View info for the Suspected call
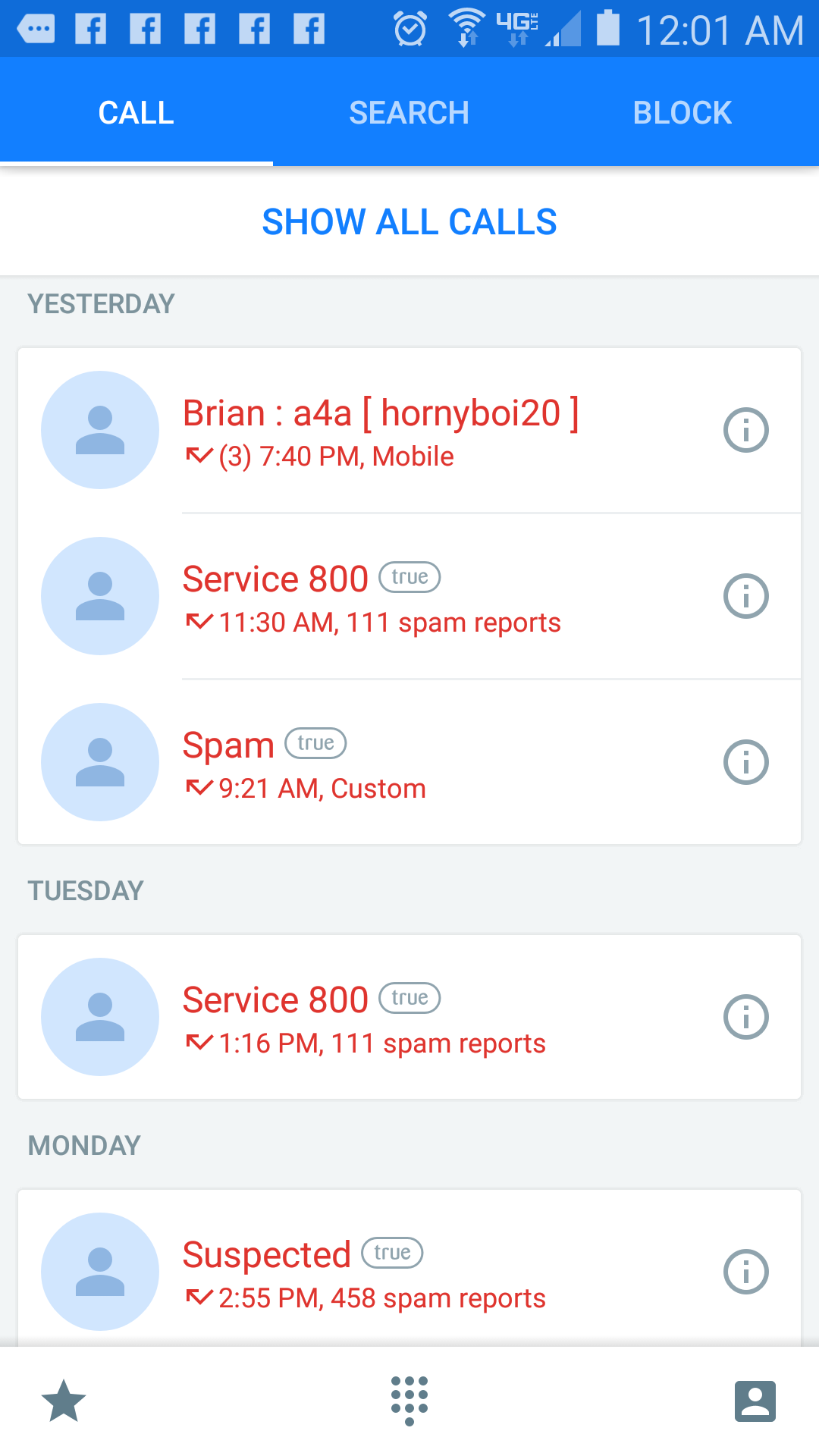This screenshot has width=819, height=1456. (x=746, y=1272)
